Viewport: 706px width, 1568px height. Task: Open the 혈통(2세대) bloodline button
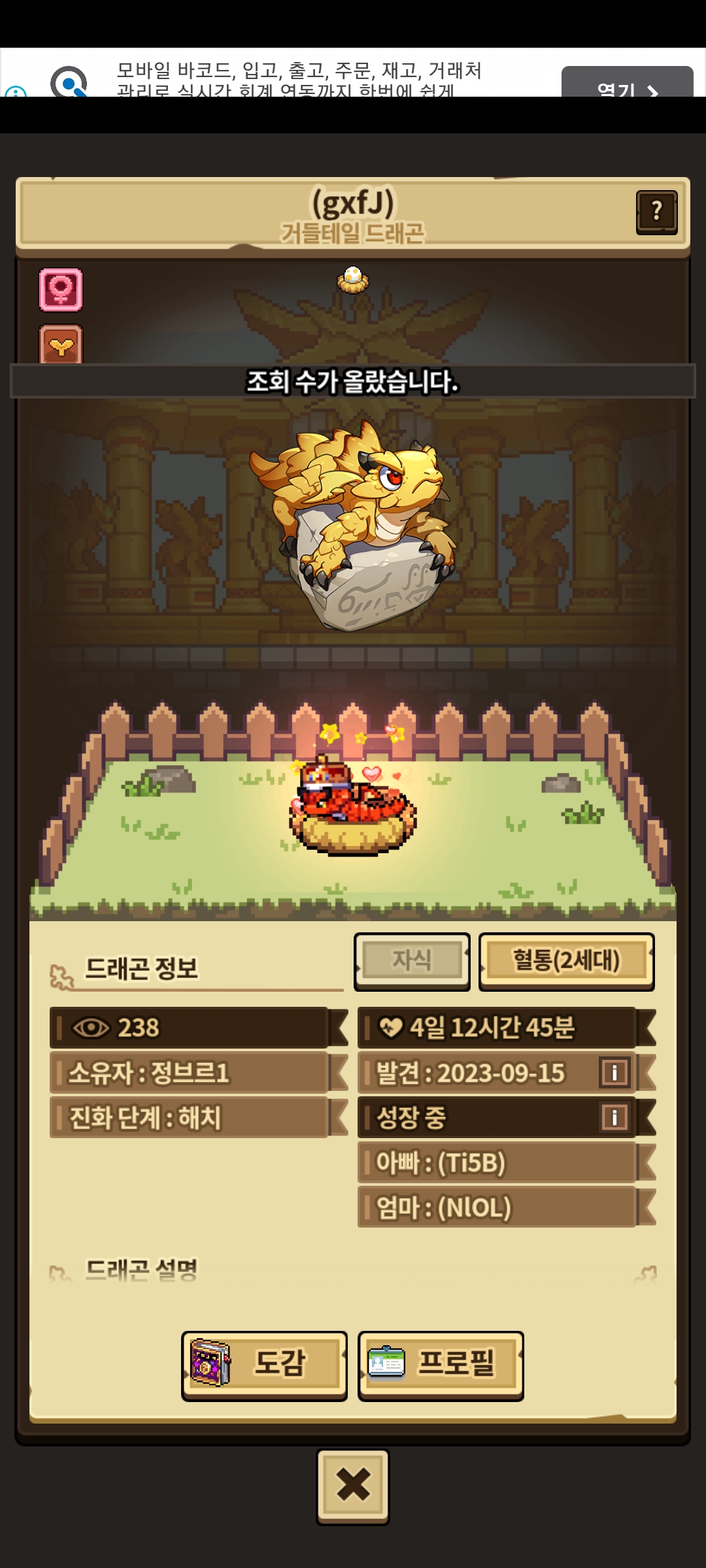pos(566,961)
